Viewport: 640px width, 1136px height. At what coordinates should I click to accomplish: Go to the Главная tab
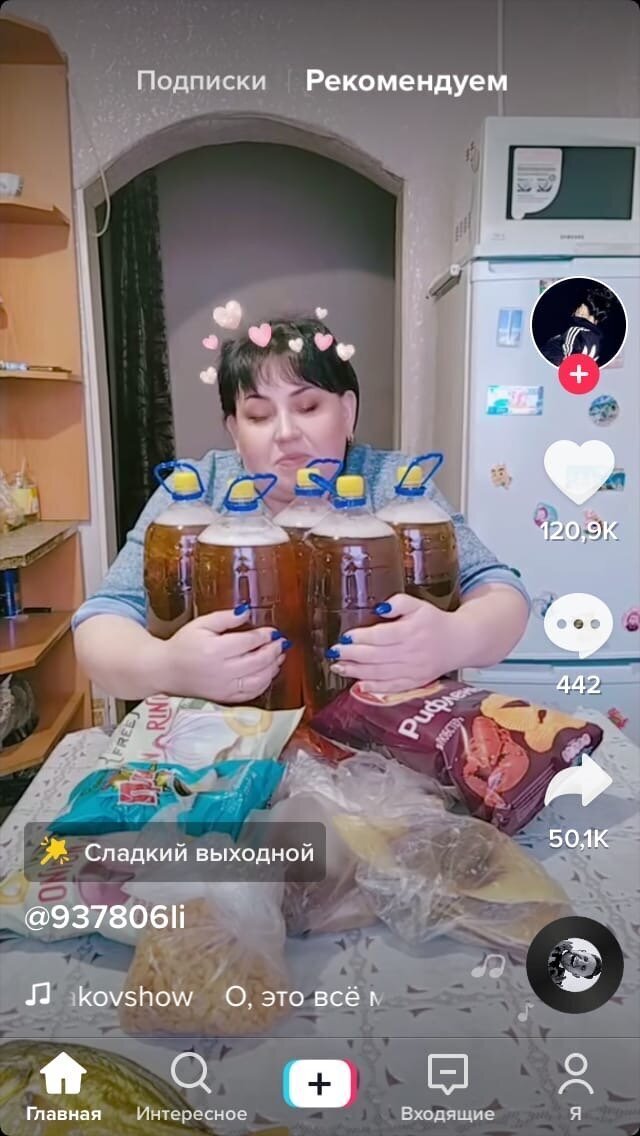point(63,1087)
